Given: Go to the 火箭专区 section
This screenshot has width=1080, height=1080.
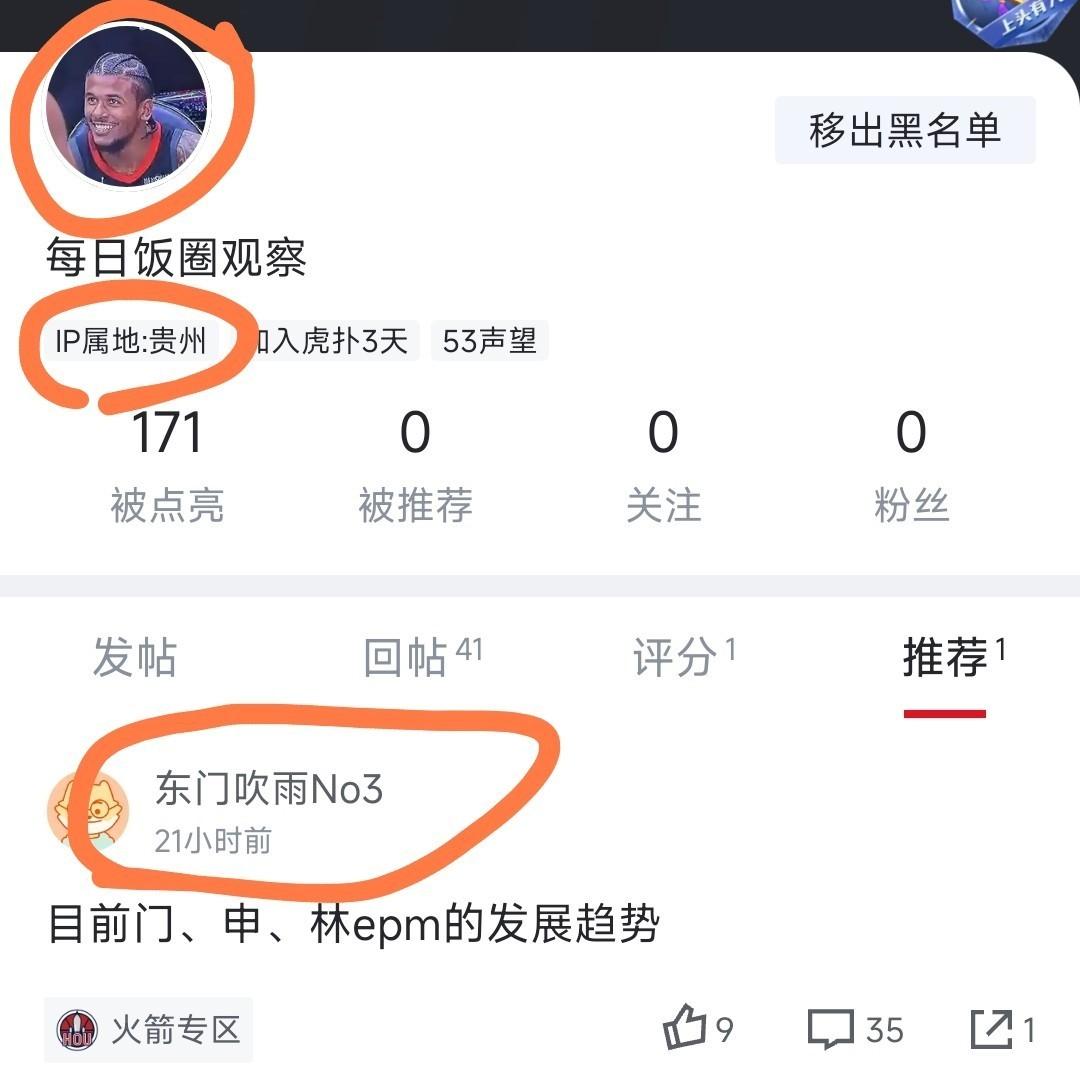Looking at the screenshot, I should (x=148, y=1029).
